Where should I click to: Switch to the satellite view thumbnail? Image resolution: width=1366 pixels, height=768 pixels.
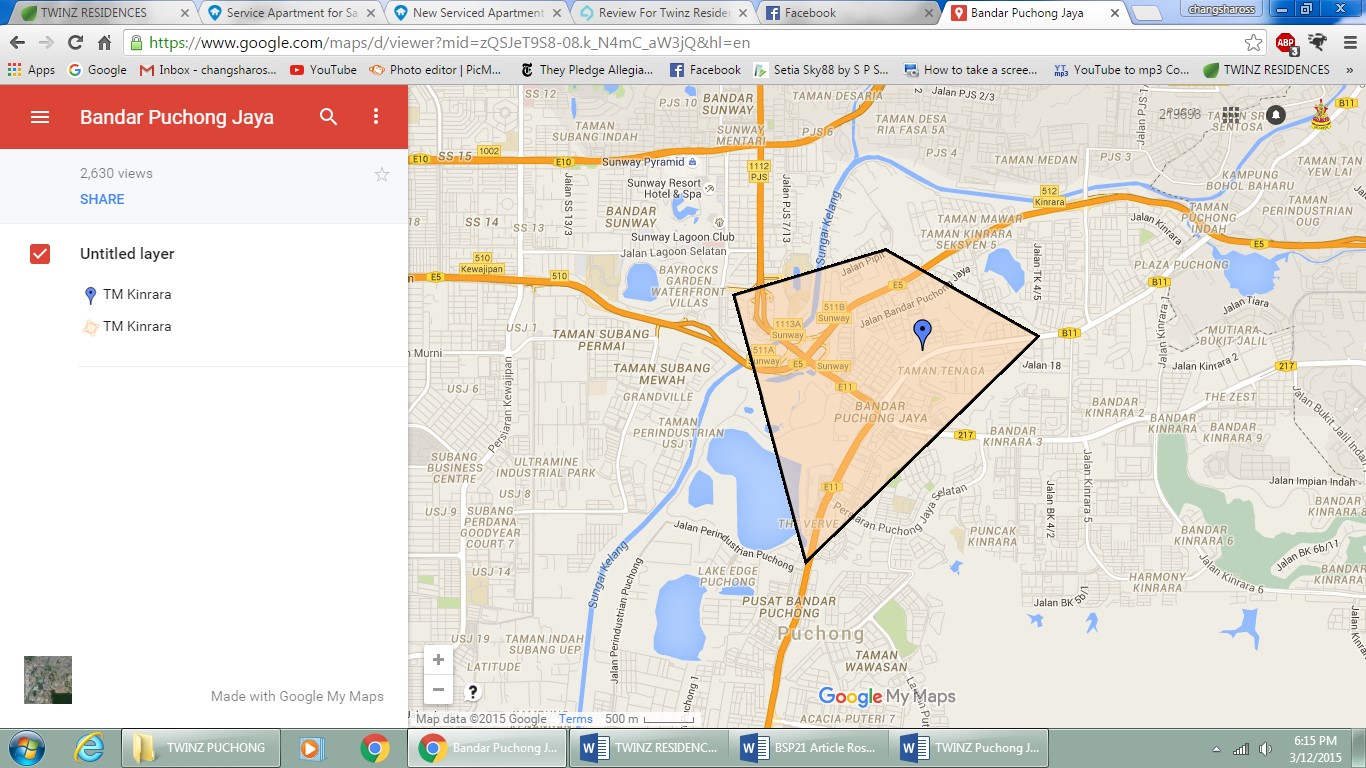[48, 680]
